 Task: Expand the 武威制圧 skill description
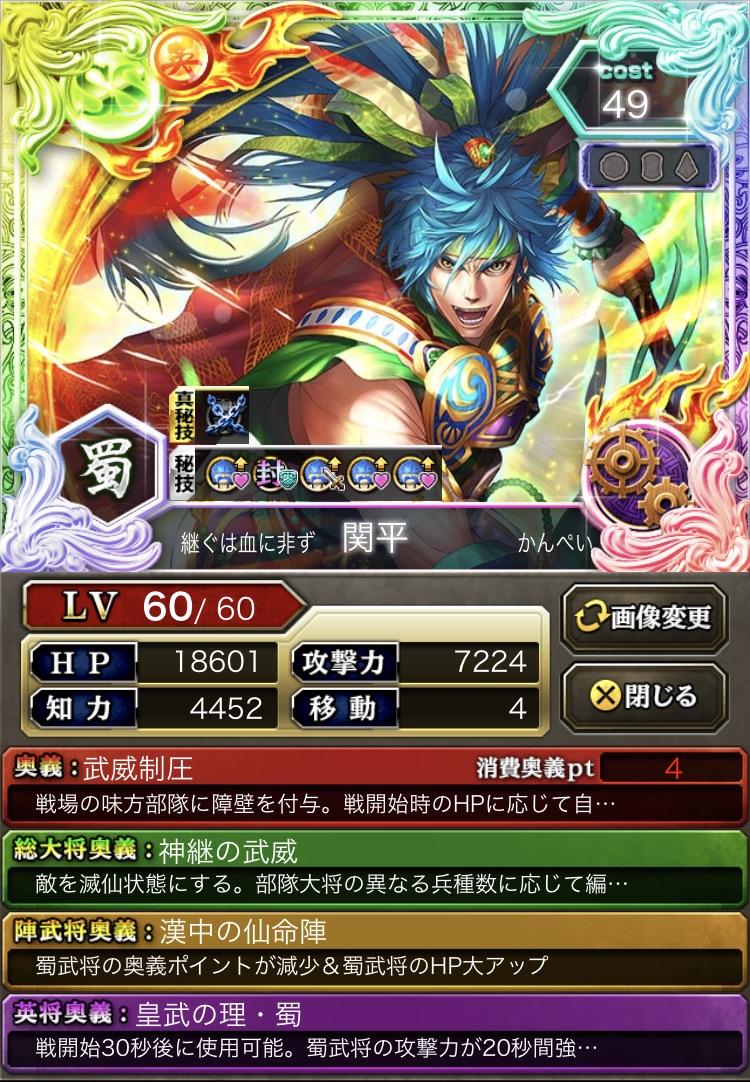pos(374,784)
